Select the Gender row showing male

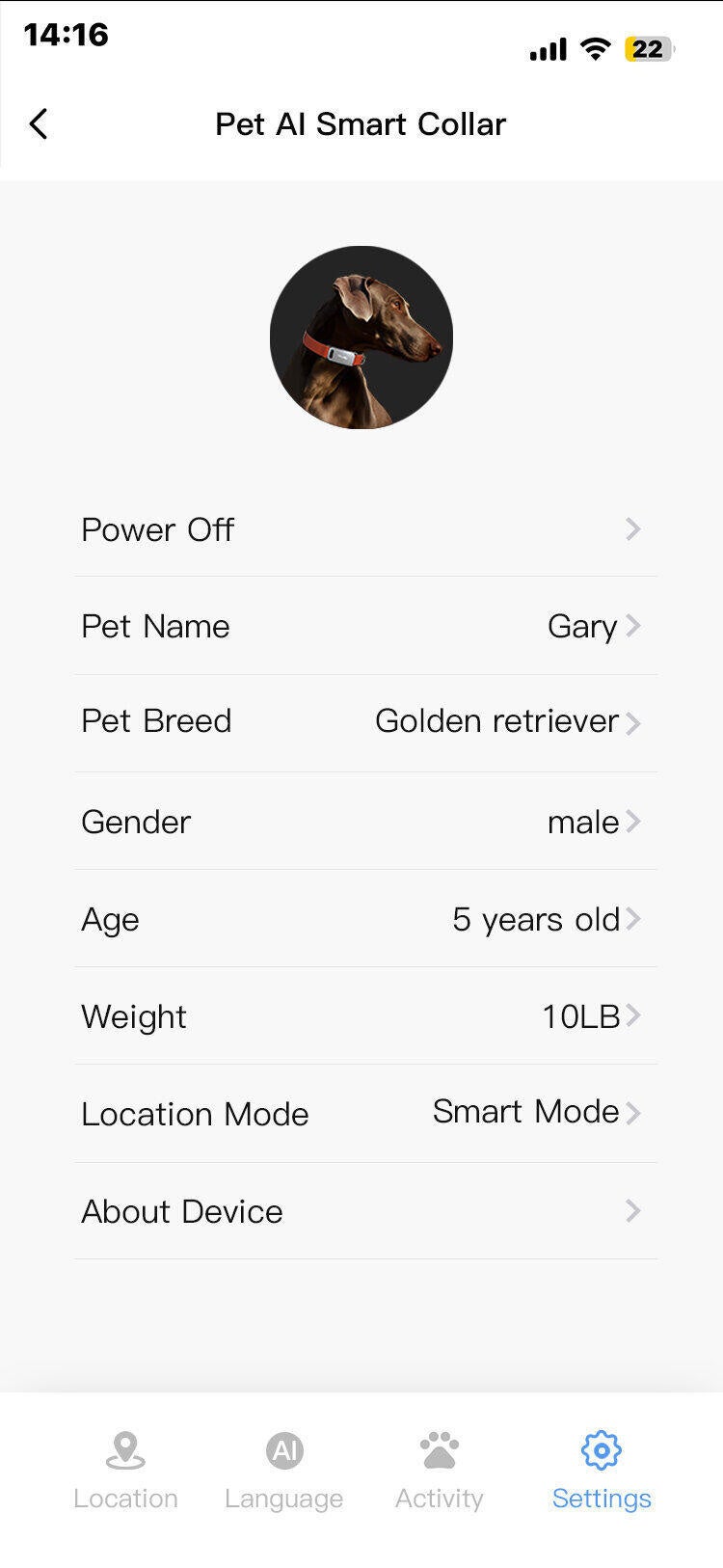coord(361,822)
